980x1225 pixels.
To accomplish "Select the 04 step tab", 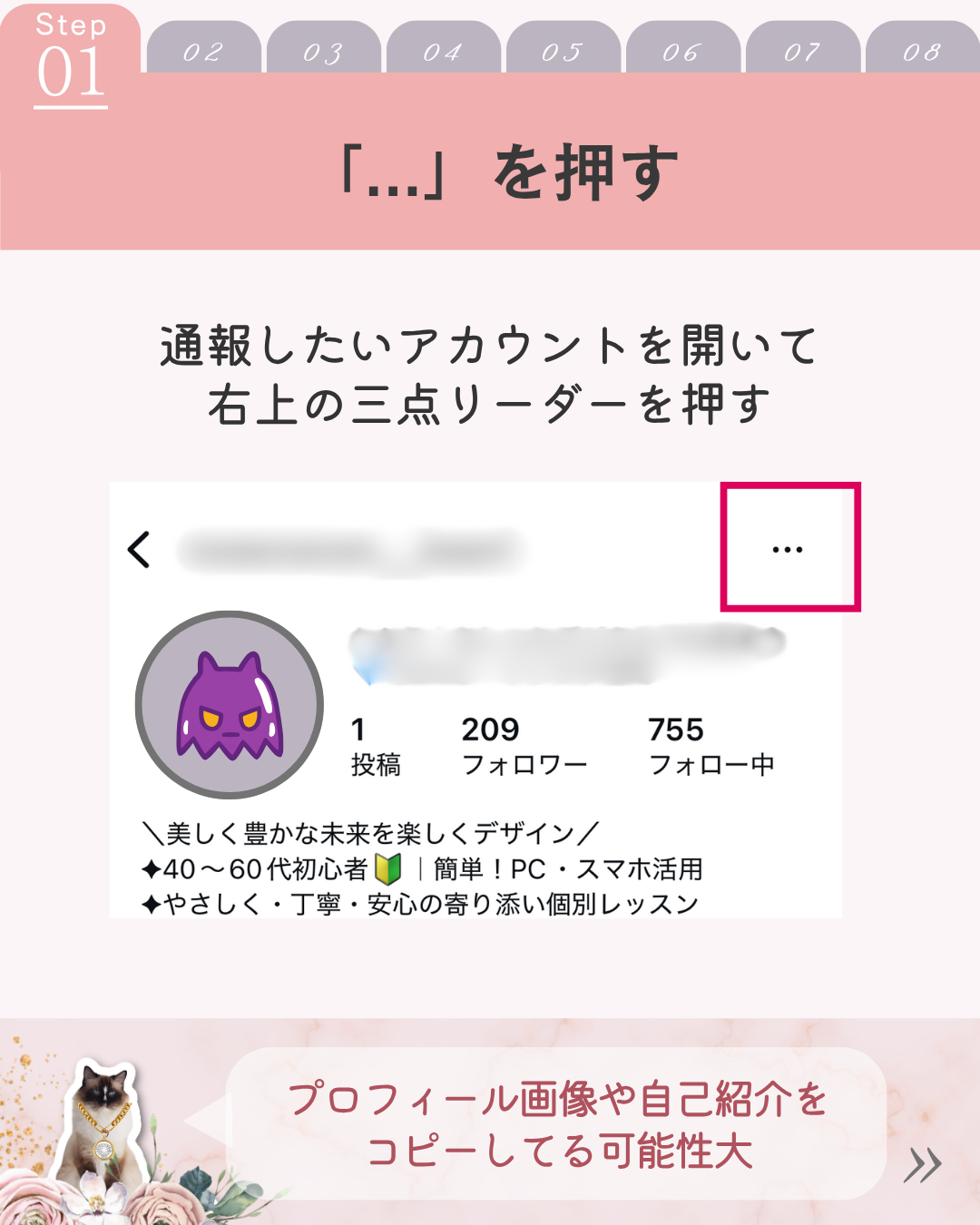I will [444, 50].
